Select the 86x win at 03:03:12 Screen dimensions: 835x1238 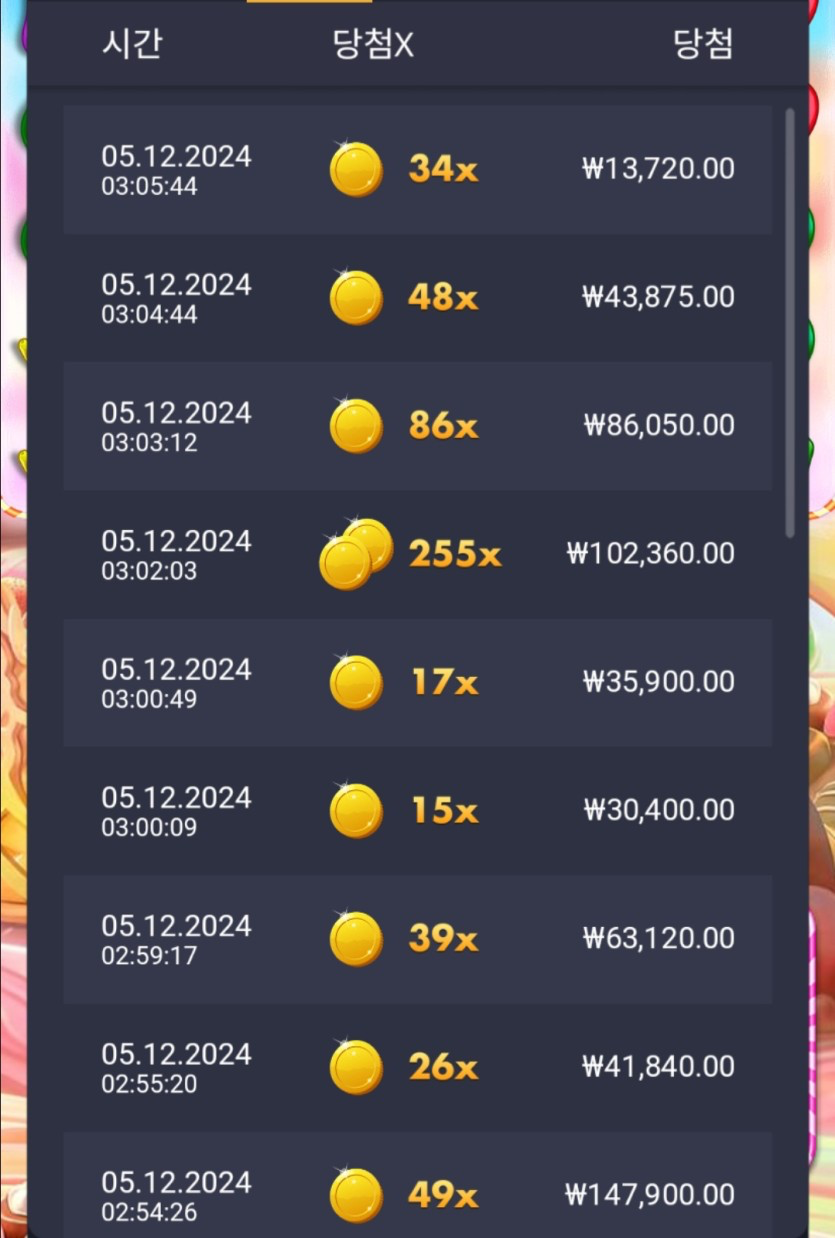pyautogui.click(x=417, y=425)
